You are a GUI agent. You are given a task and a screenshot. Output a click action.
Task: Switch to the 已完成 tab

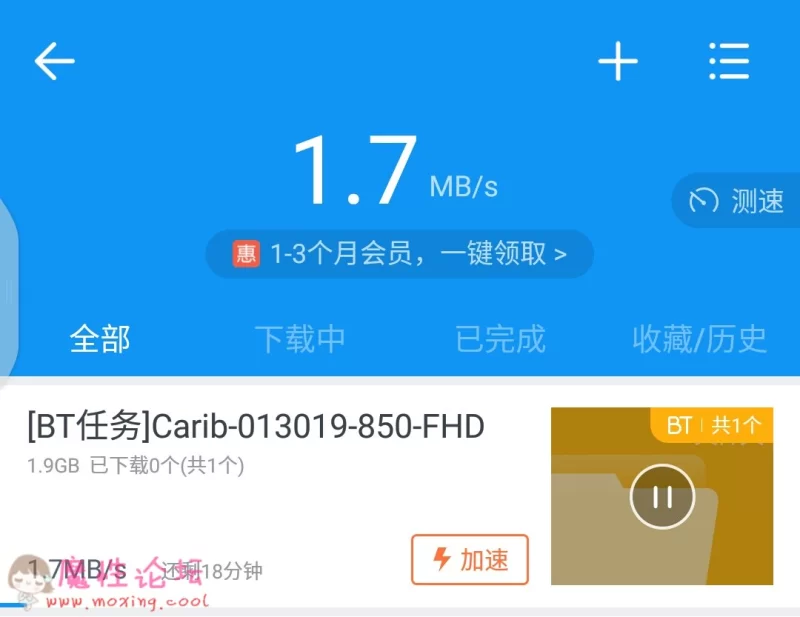point(500,339)
